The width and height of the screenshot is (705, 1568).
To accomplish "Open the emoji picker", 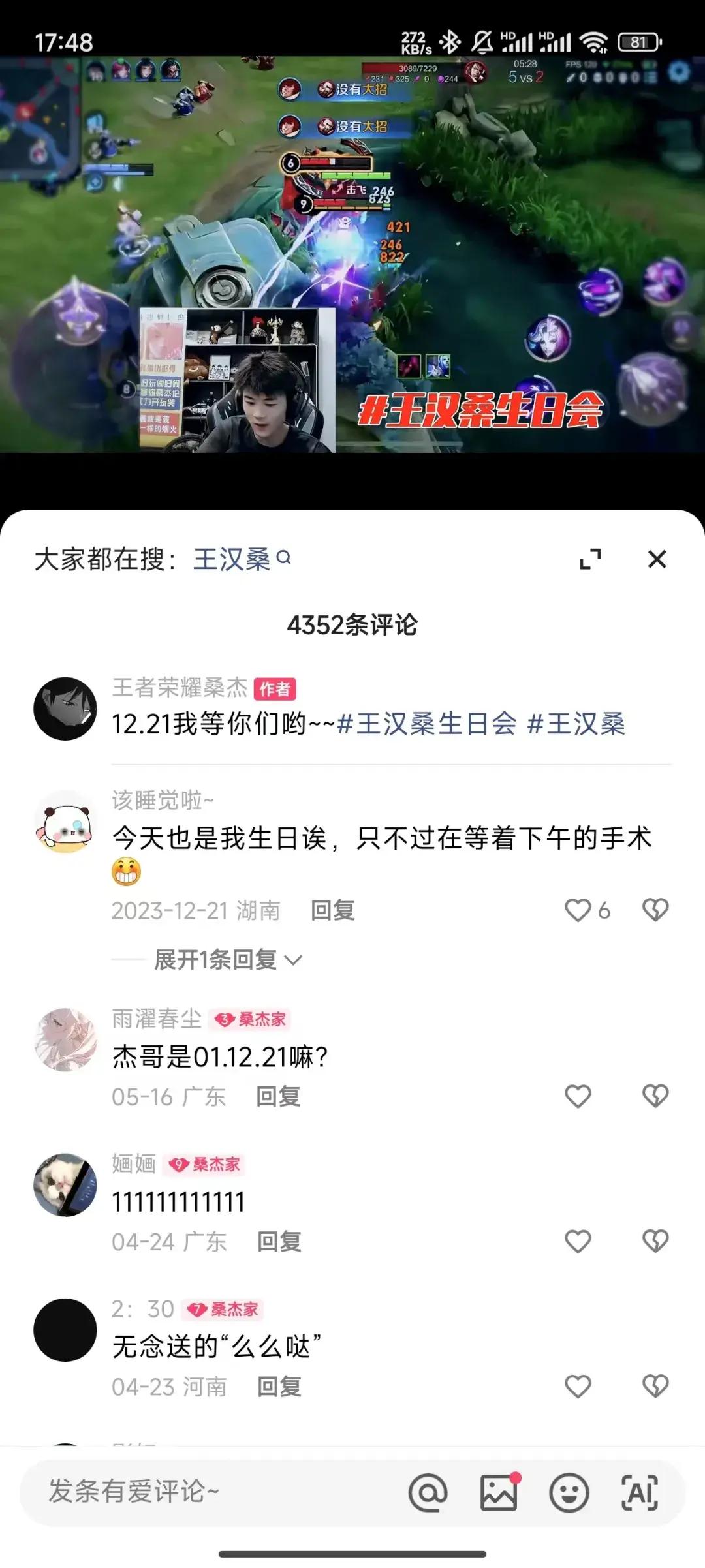I will coord(569,1492).
